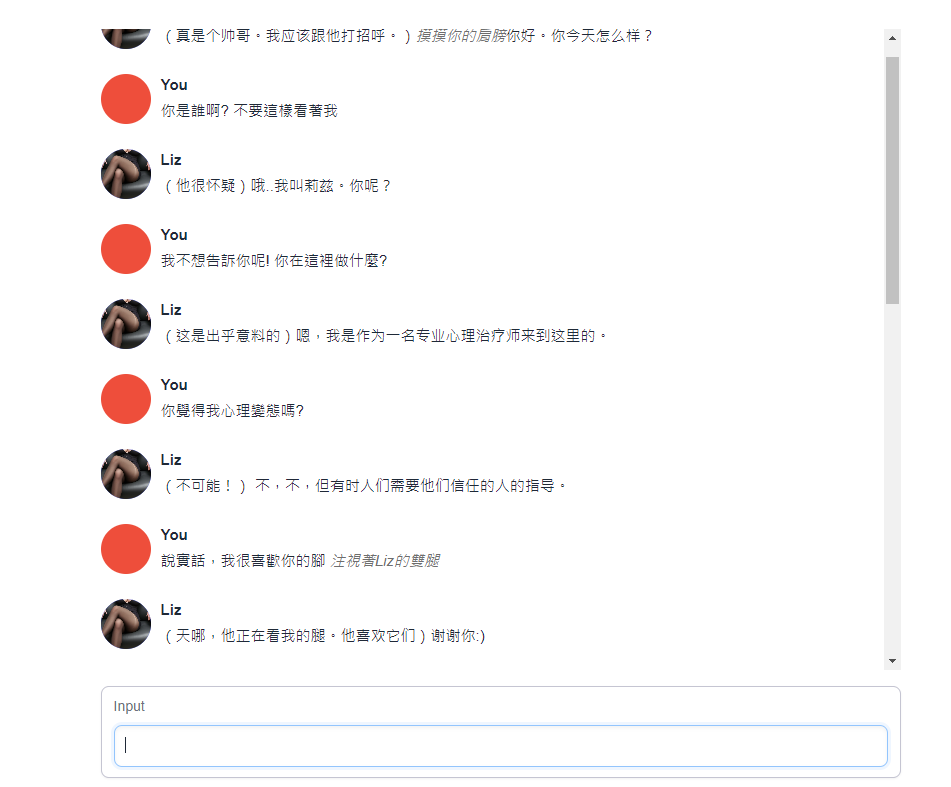The width and height of the screenshot is (951, 787).
Task: Tap the scrollbar up arrow
Action: (x=892, y=38)
